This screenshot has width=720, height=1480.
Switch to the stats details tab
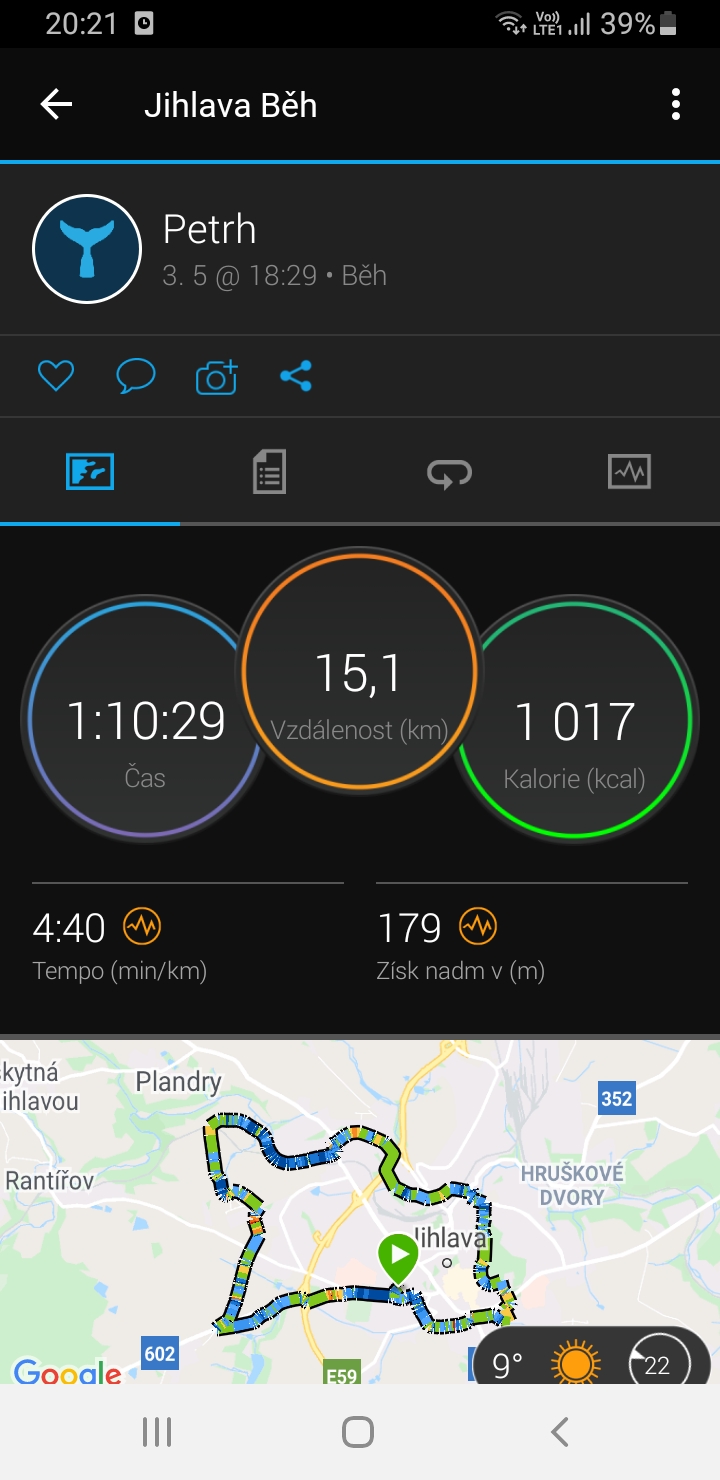point(269,471)
